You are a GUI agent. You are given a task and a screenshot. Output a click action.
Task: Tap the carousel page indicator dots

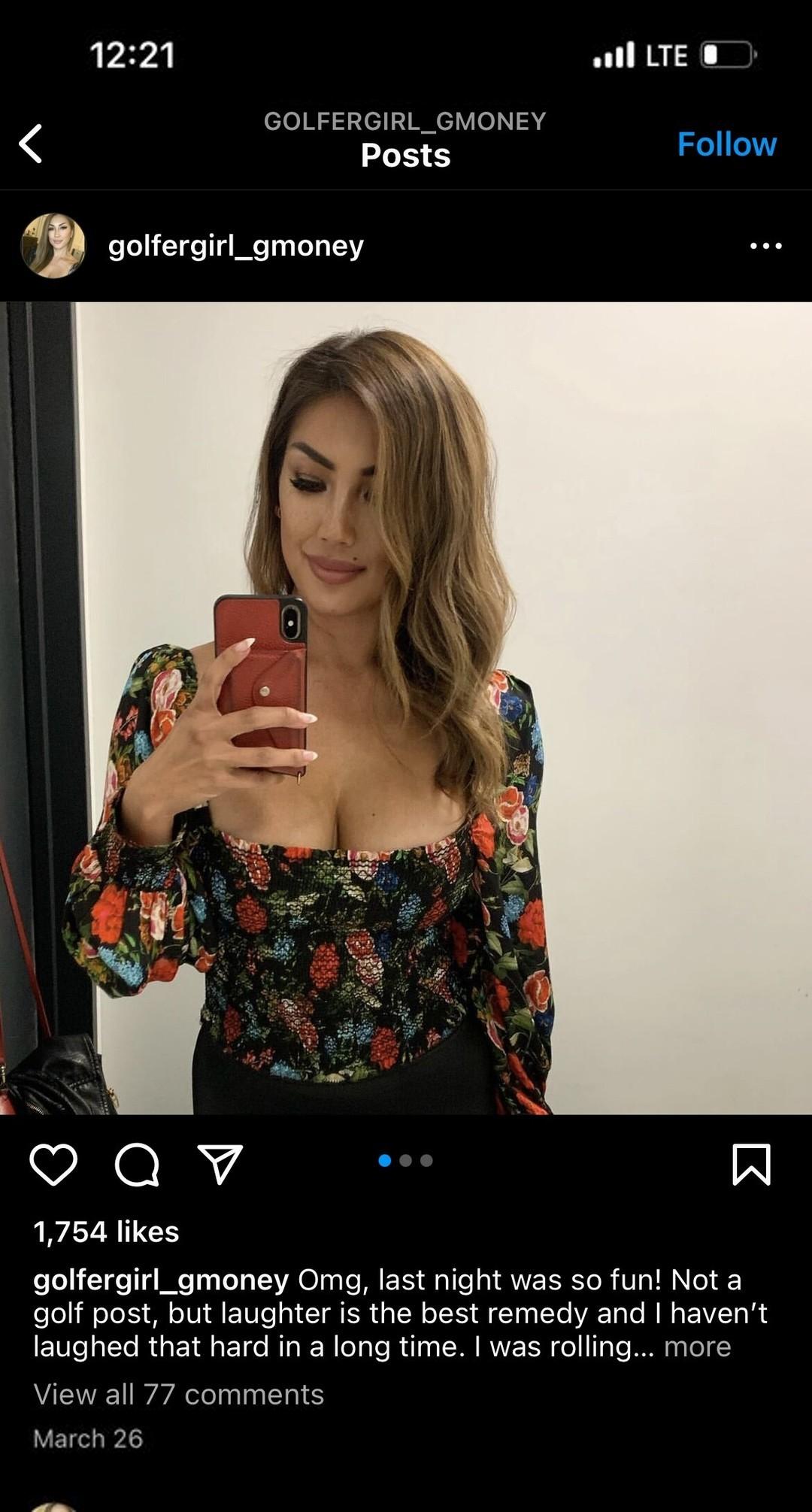[x=405, y=1161]
